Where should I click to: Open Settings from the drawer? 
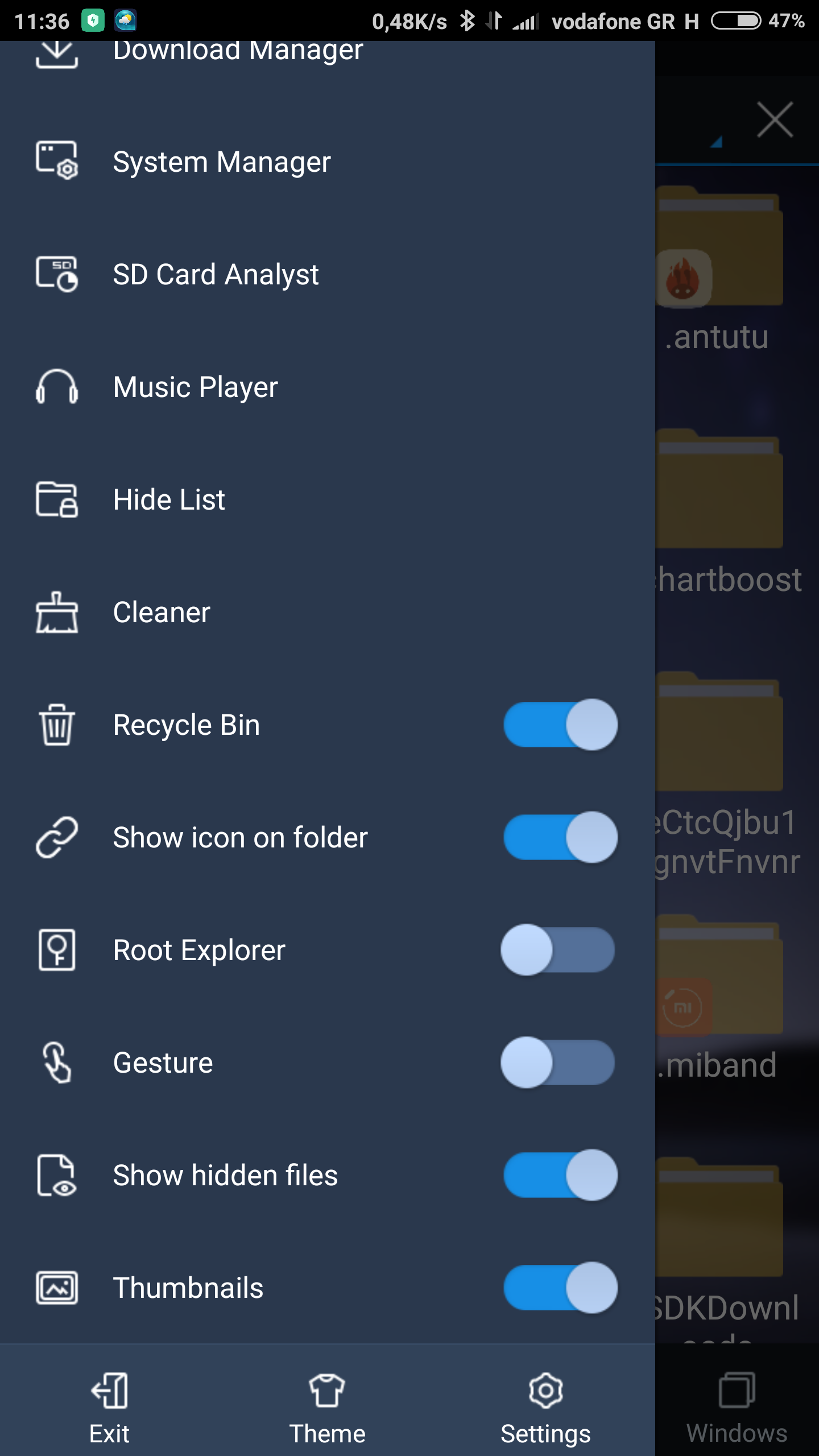545,1407
